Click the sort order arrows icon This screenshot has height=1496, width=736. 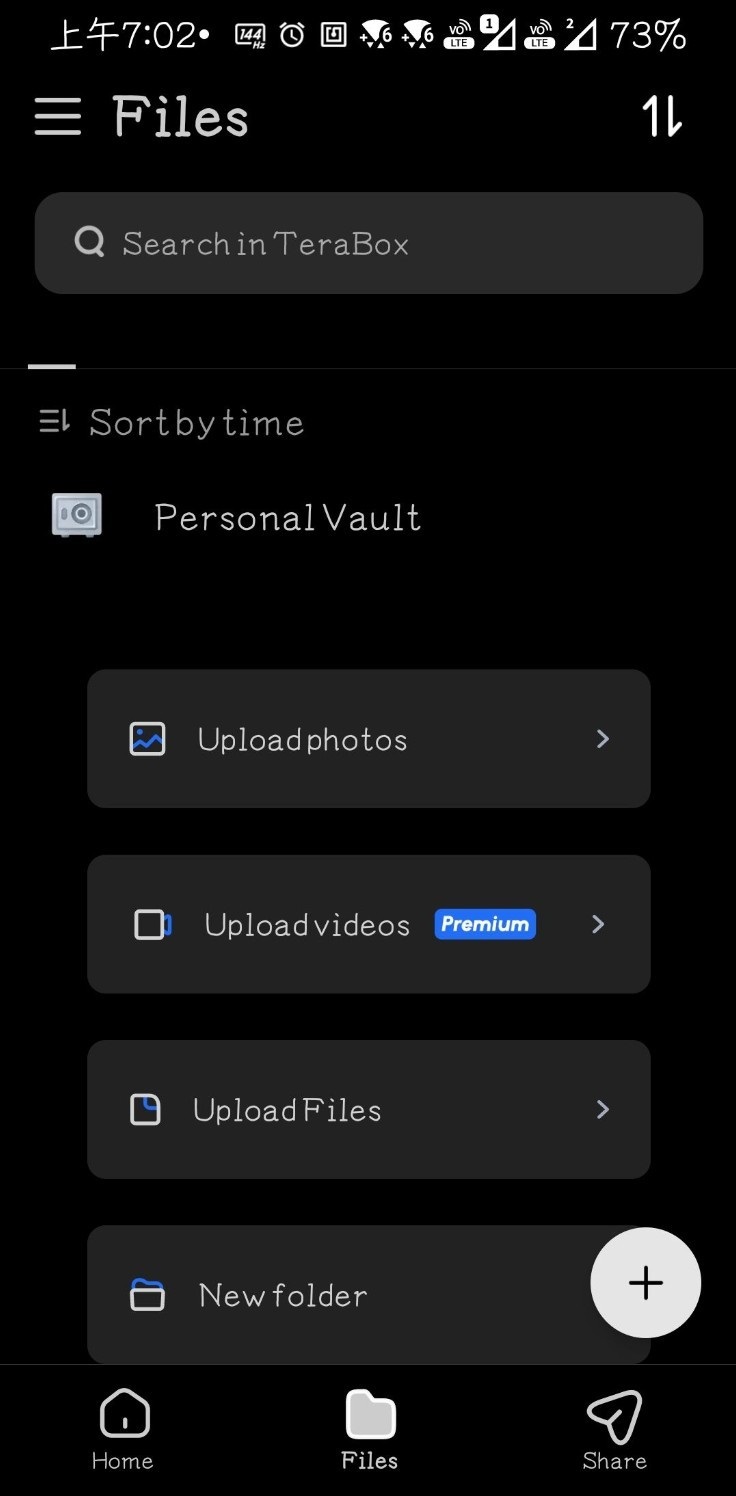pyautogui.click(x=661, y=117)
